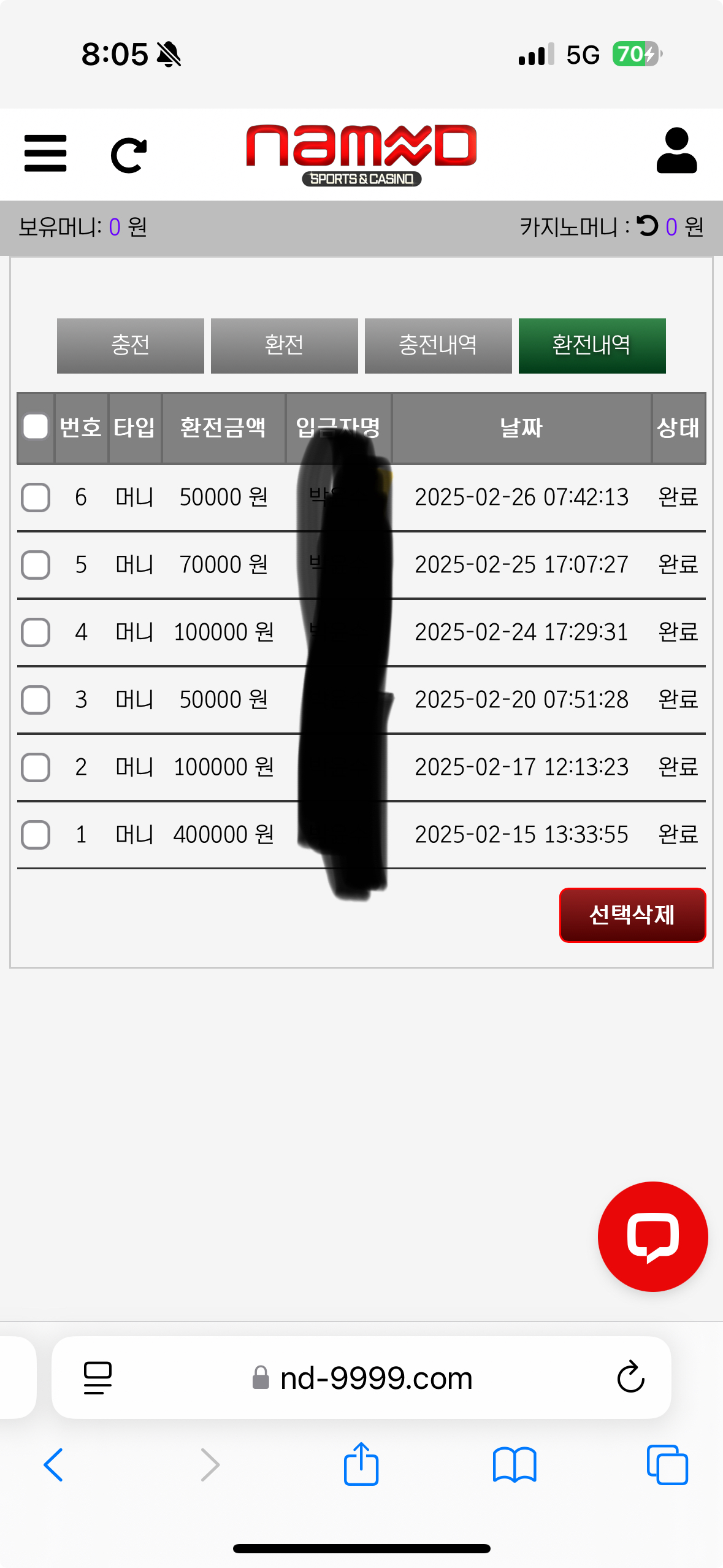Image resolution: width=723 pixels, height=1568 pixels.
Task: Mark the checkbox for row number 2
Action: [36, 767]
